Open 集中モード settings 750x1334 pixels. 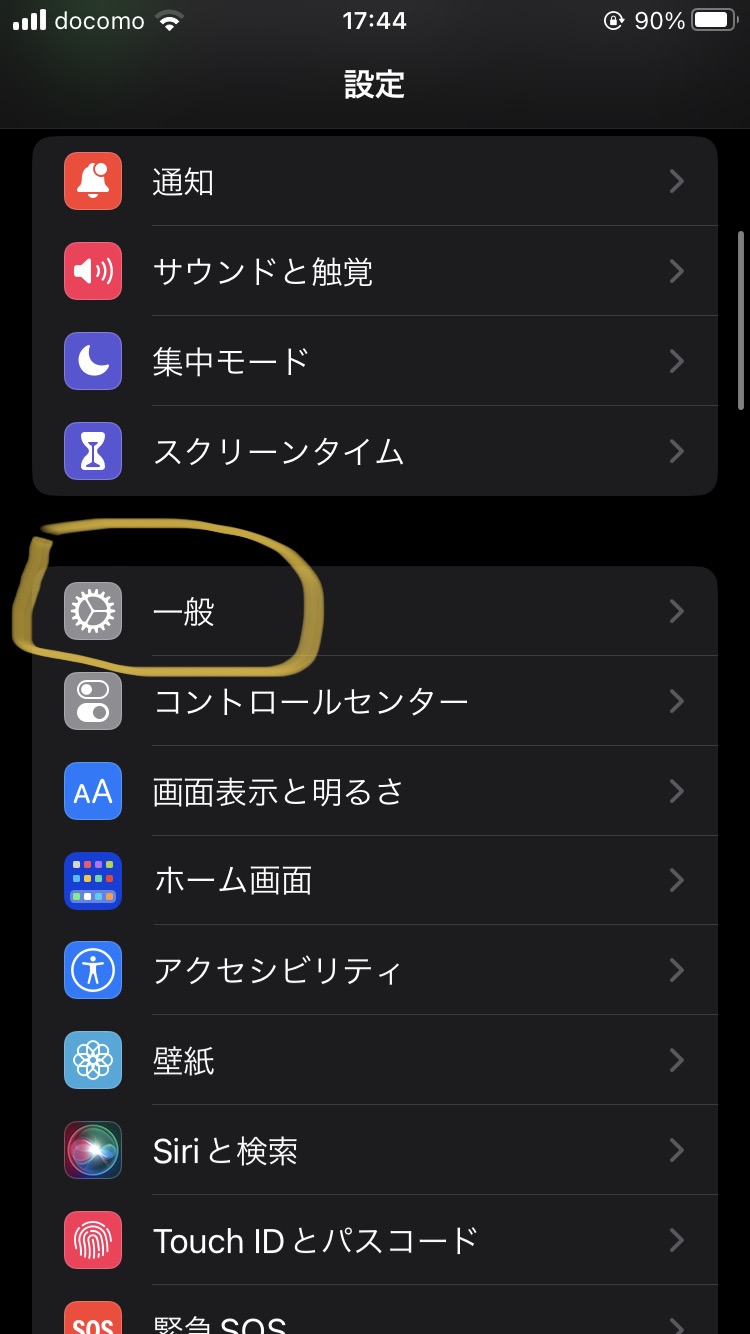(374, 361)
